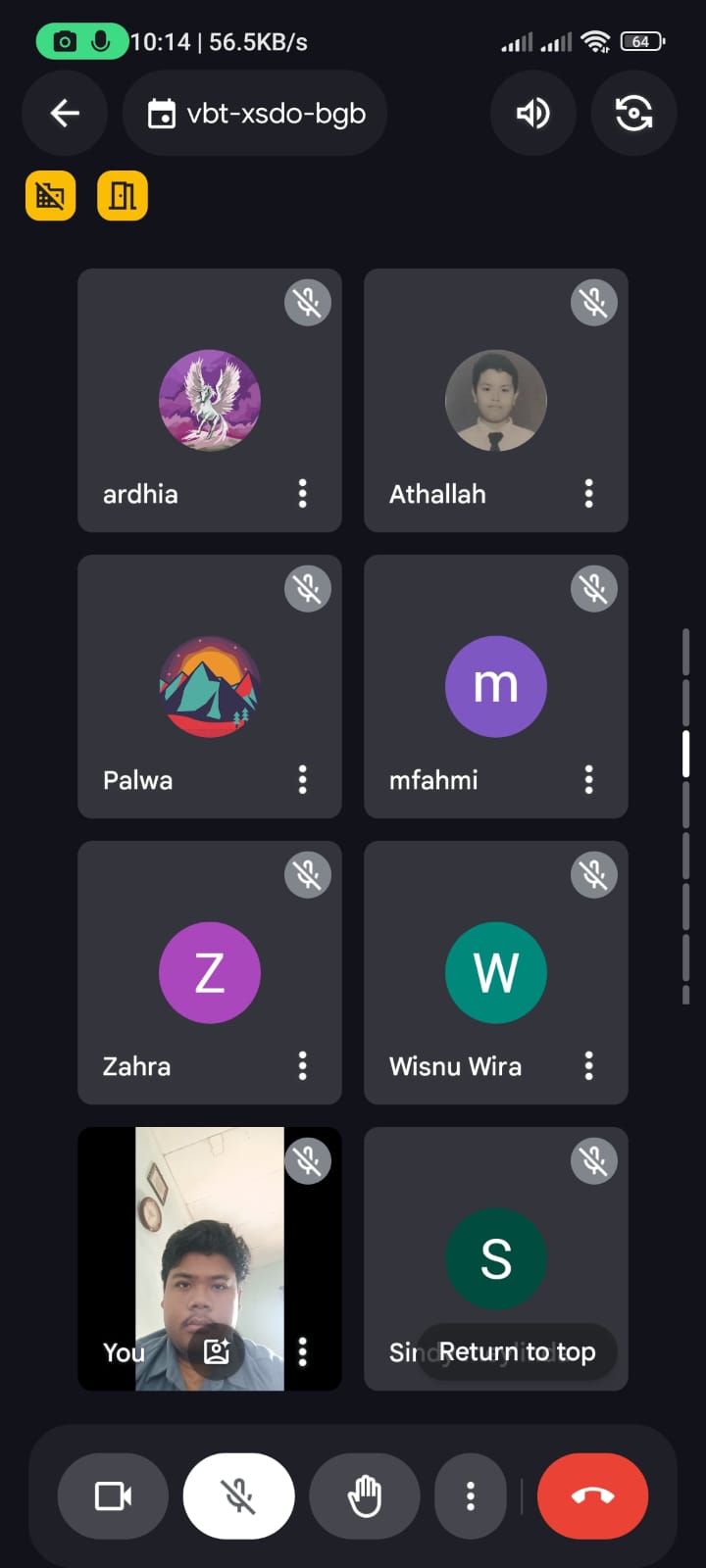706x1568 pixels.
Task: Unmute your microphone
Action: (x=238, y=1496)
